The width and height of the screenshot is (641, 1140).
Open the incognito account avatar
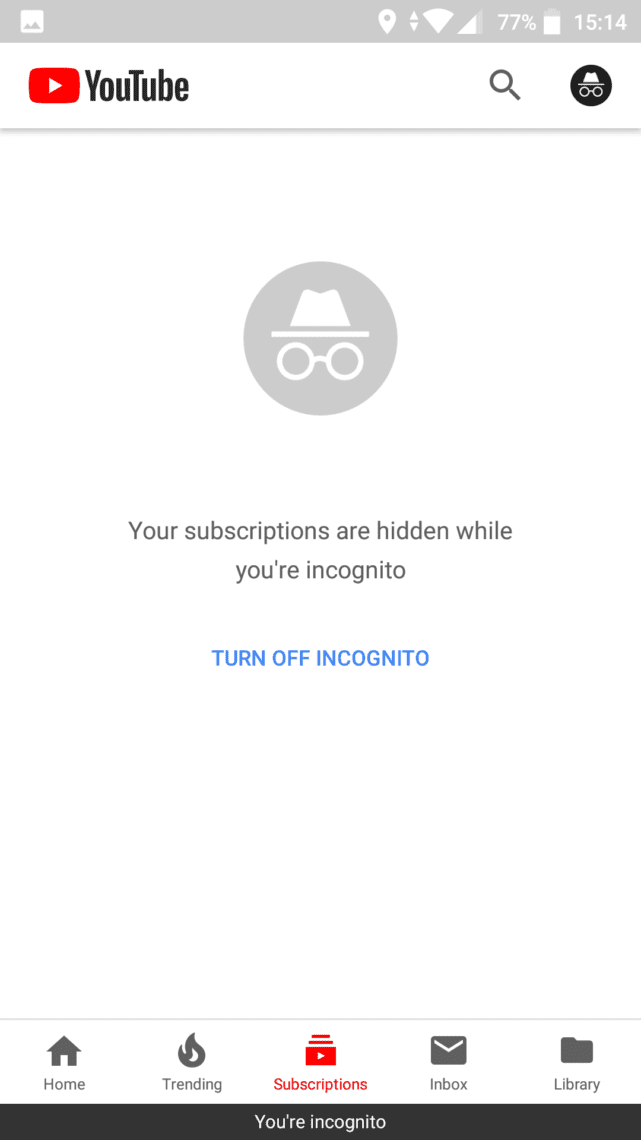pos(591,86)
